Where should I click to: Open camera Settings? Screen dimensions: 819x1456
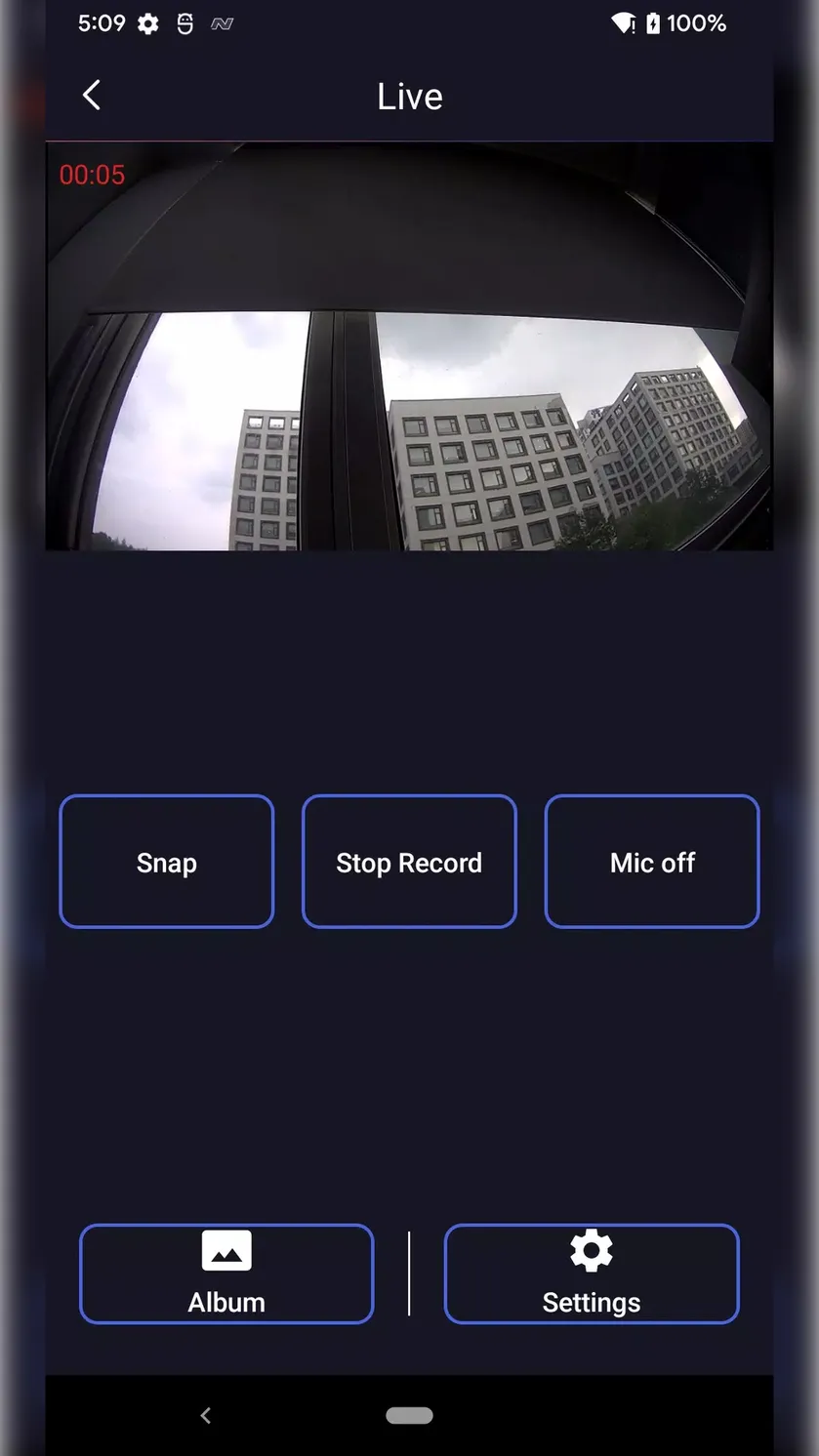point(592,1274)
